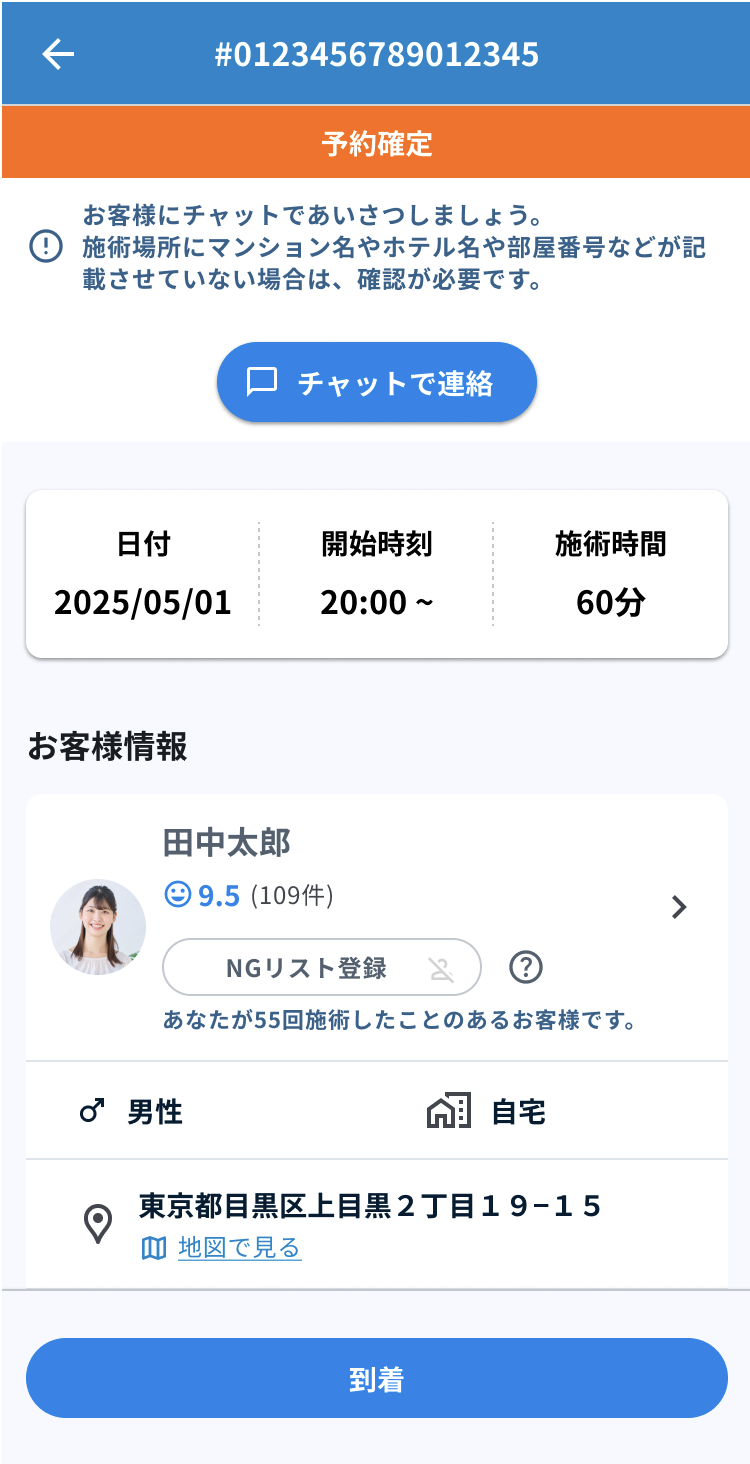Tap the location pin near the address
This screenshot has width=750, height=1464.
(97, 1222)
